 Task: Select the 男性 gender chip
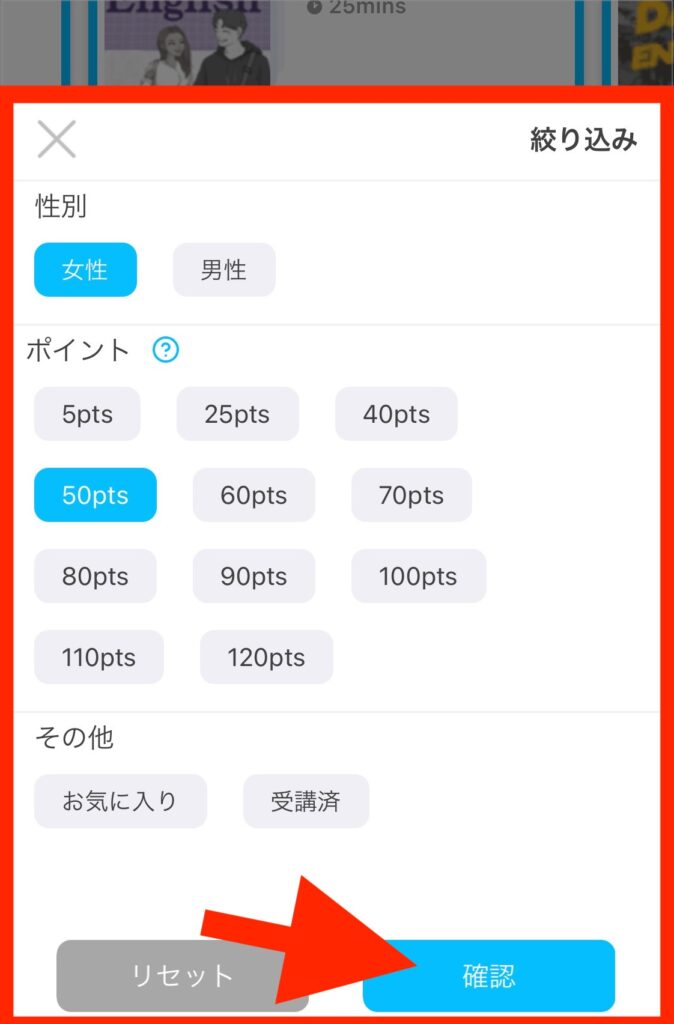pyautogui.click(x=224, y=270)
